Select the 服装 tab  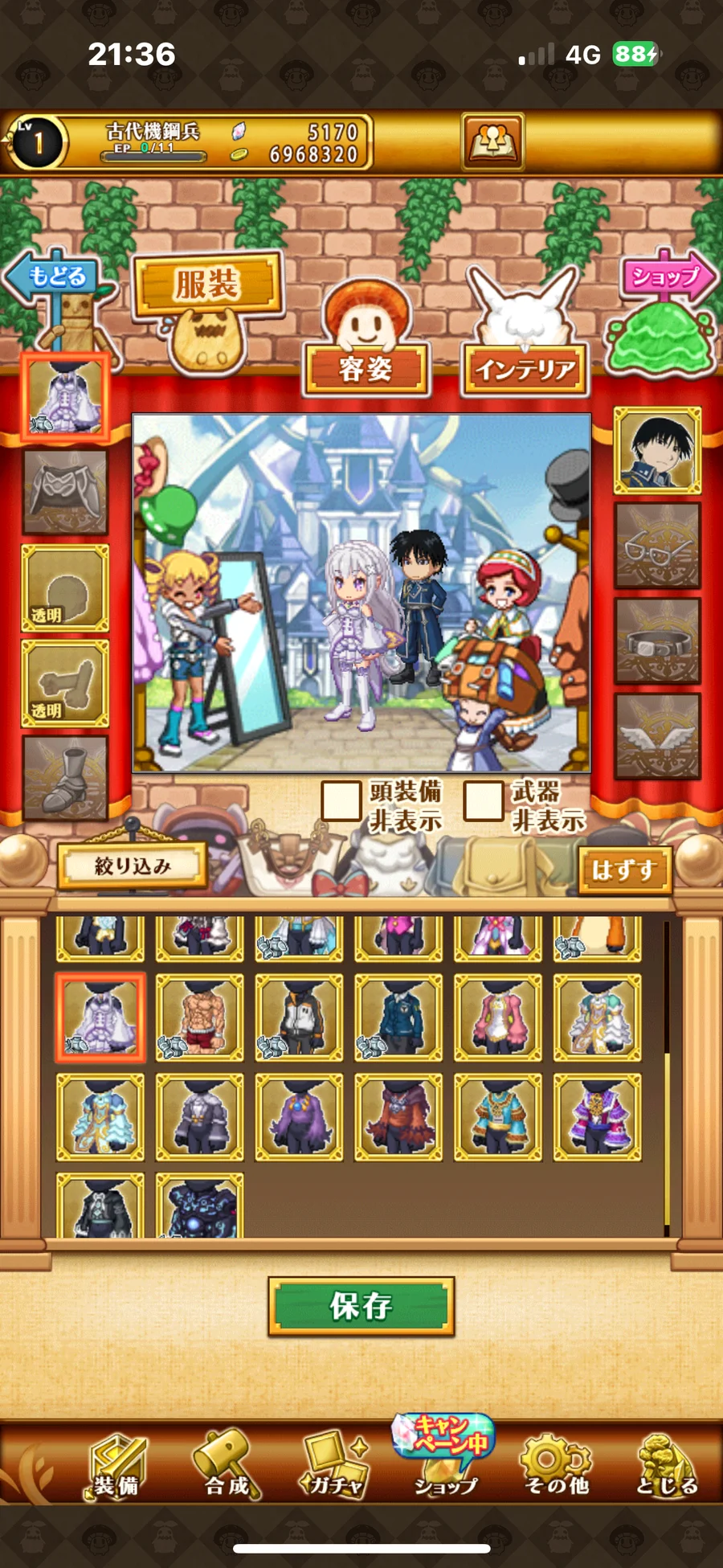tap(207, 285)
